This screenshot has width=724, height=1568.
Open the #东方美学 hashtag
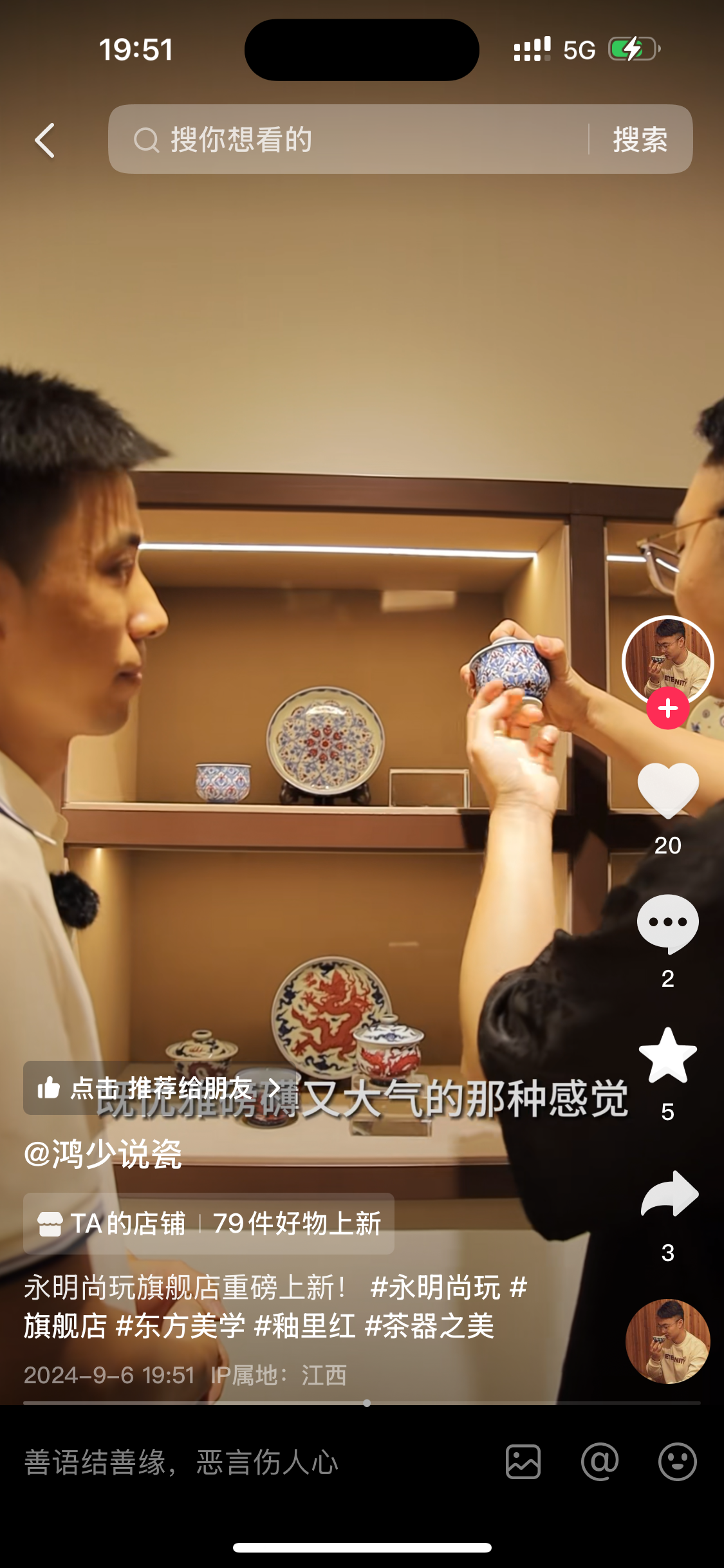181,1327
